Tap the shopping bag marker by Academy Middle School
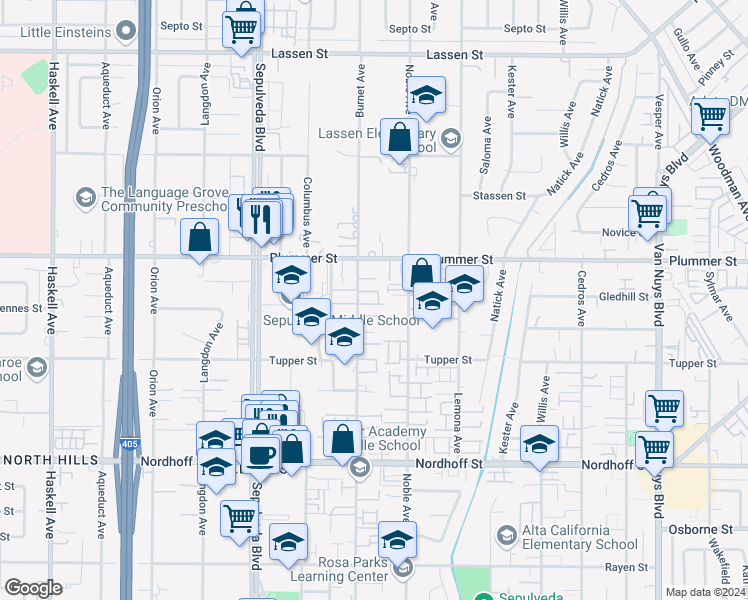 (342, 438)
